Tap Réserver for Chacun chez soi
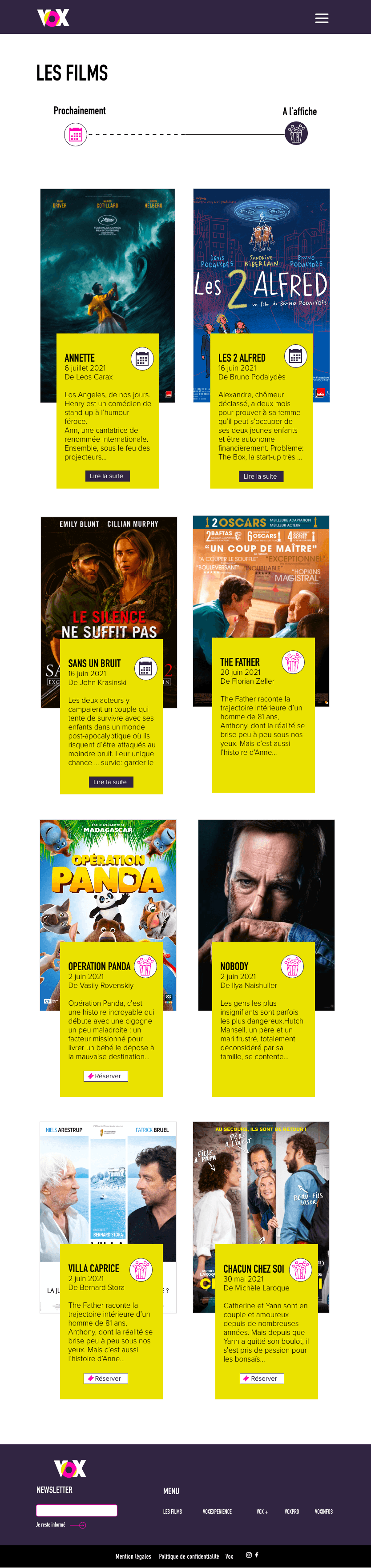This screenshot has width=371, height=1568. coord(262,1378)
